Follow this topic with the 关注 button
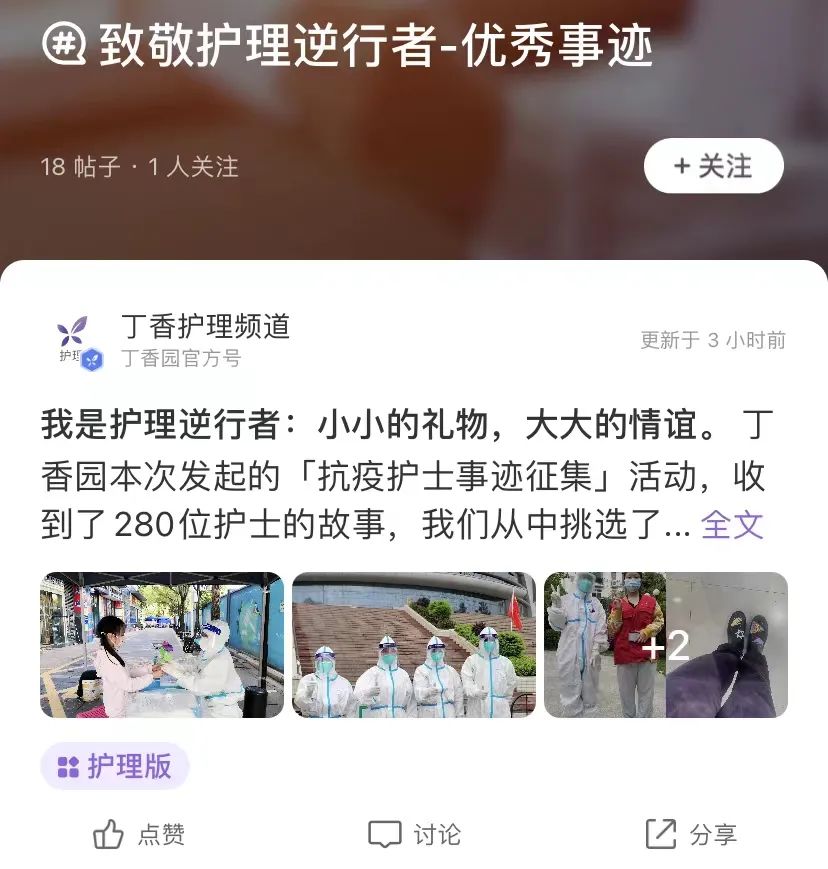 tap(713, 166)
